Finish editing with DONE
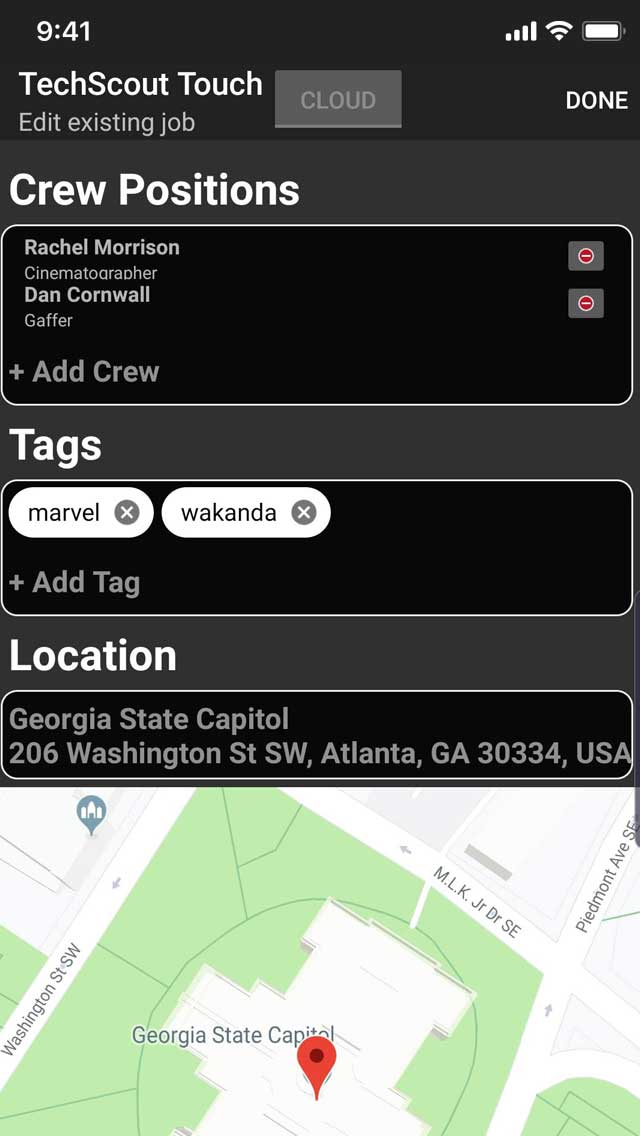 tap(597, 100)
